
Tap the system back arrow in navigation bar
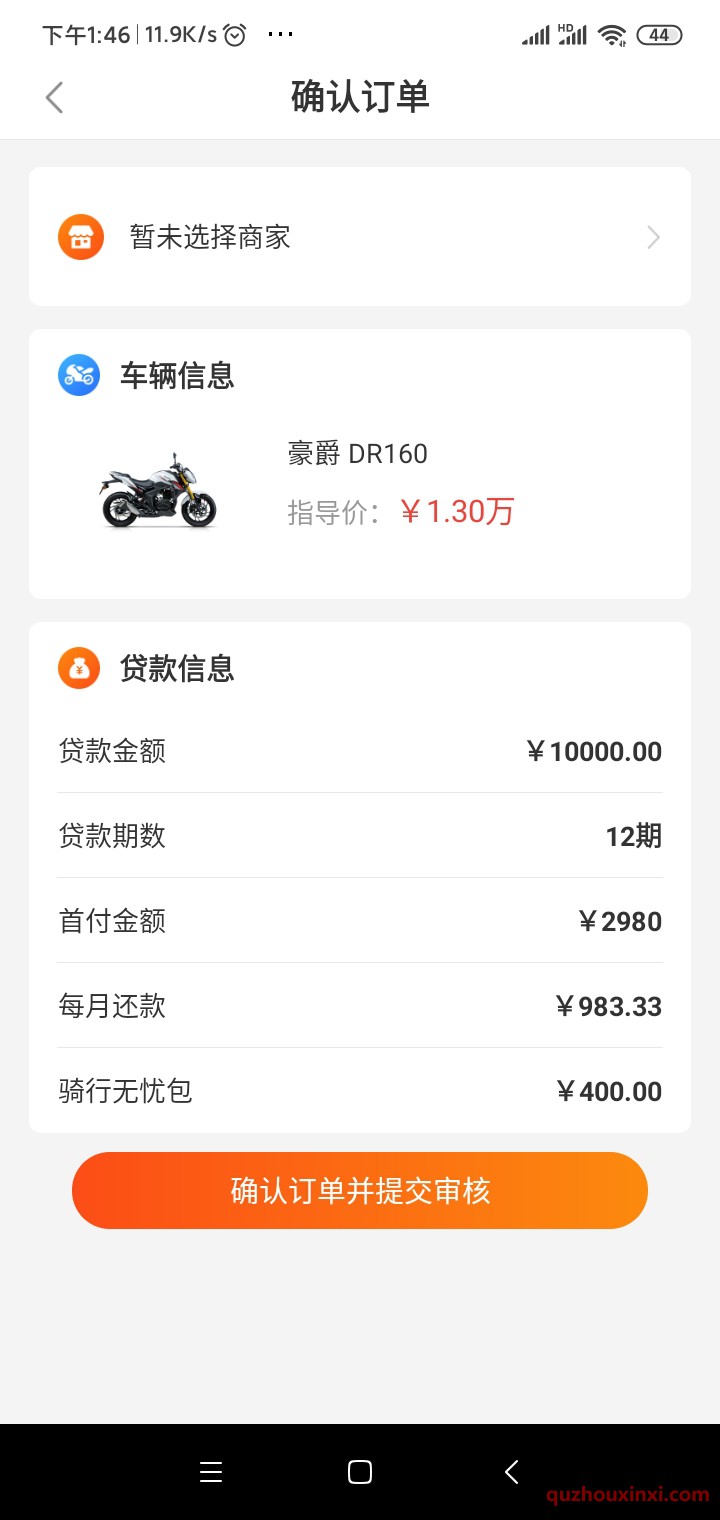tap(511, 1472)
